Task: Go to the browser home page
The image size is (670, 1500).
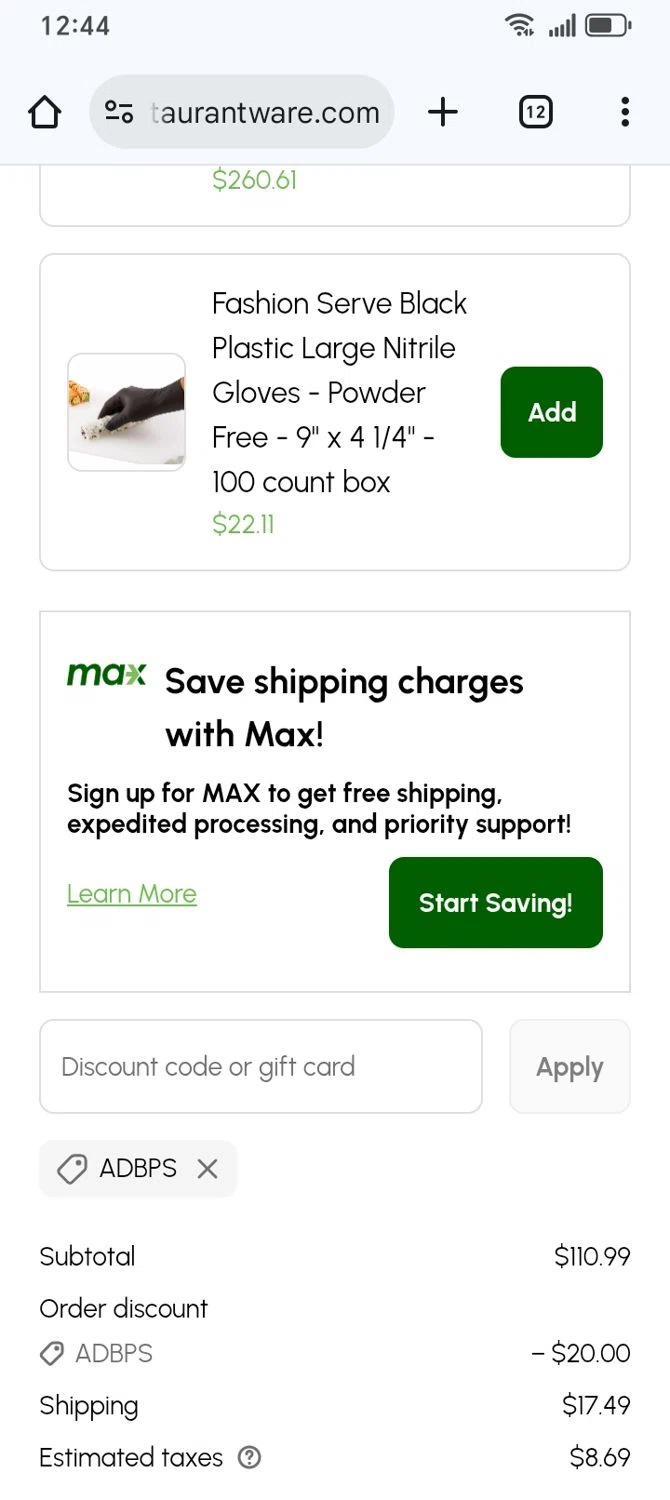Action: (45, 112)
